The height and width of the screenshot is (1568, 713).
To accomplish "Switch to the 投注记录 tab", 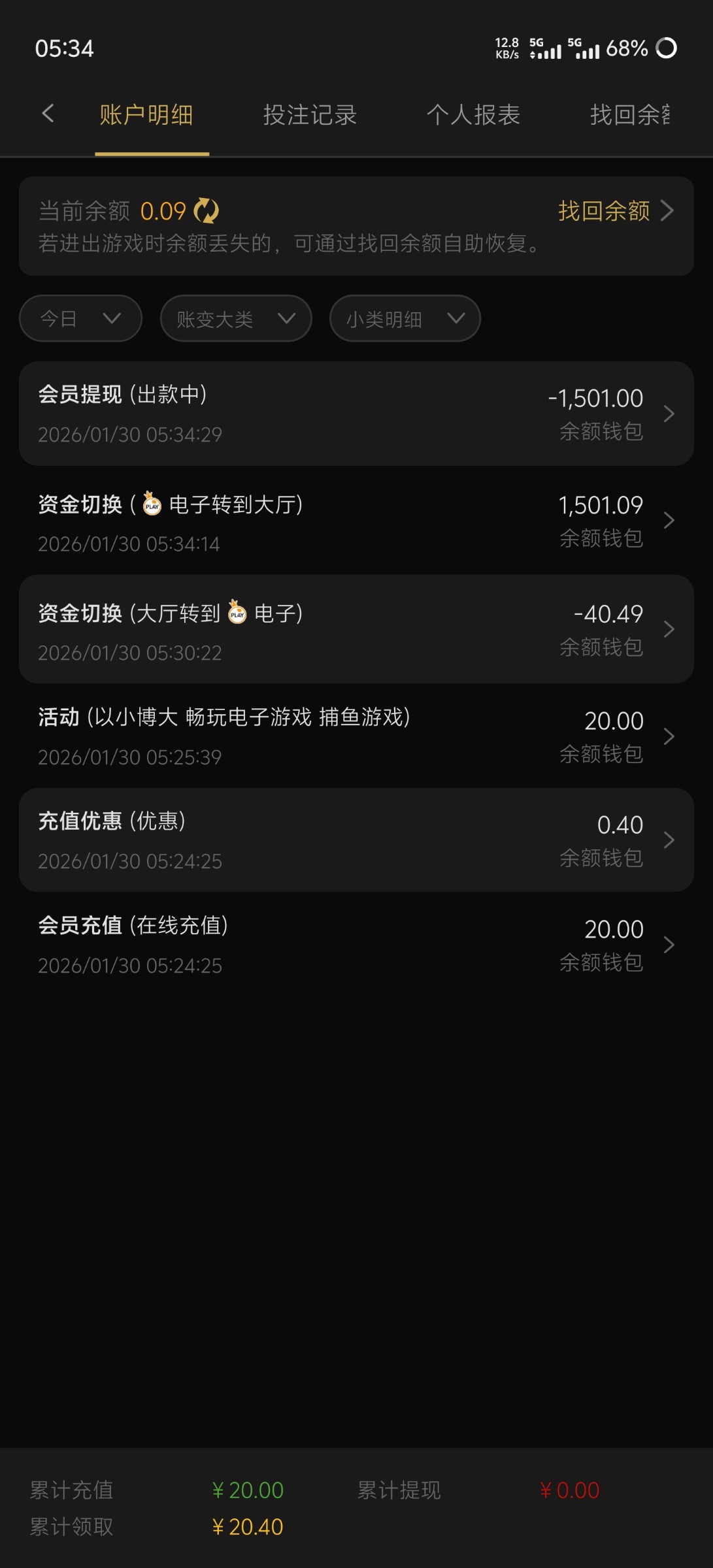I will (310, 115).
